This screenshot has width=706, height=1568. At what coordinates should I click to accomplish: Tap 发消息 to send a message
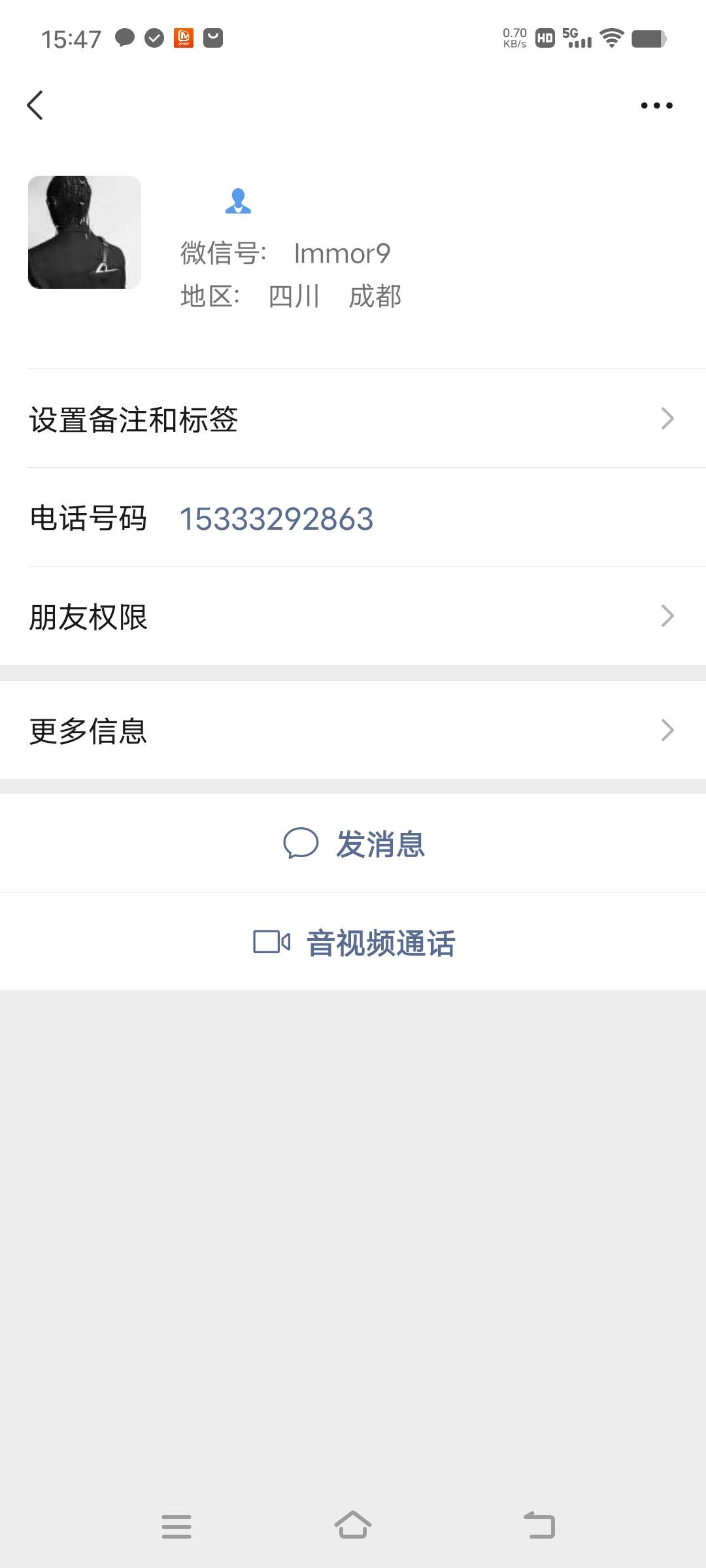(x=353, y=843)
